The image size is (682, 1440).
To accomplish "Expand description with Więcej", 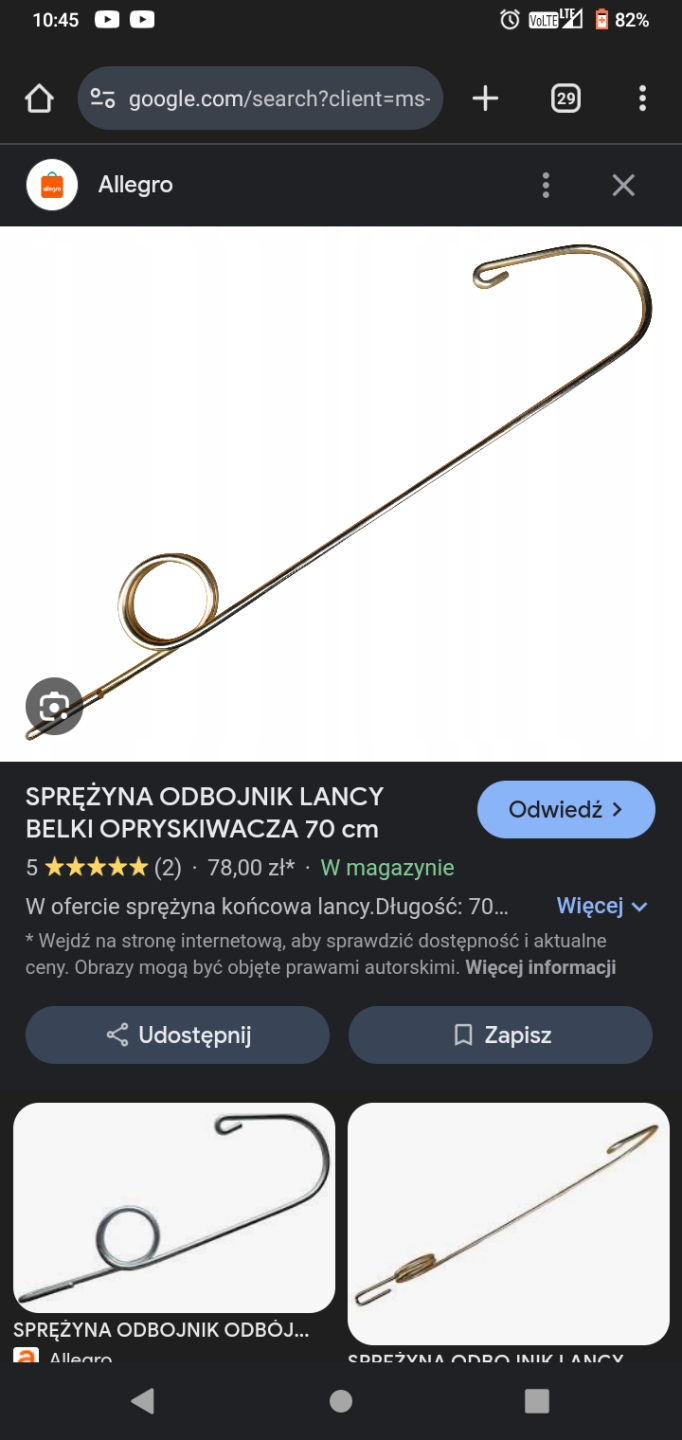I will pos(602,906).
